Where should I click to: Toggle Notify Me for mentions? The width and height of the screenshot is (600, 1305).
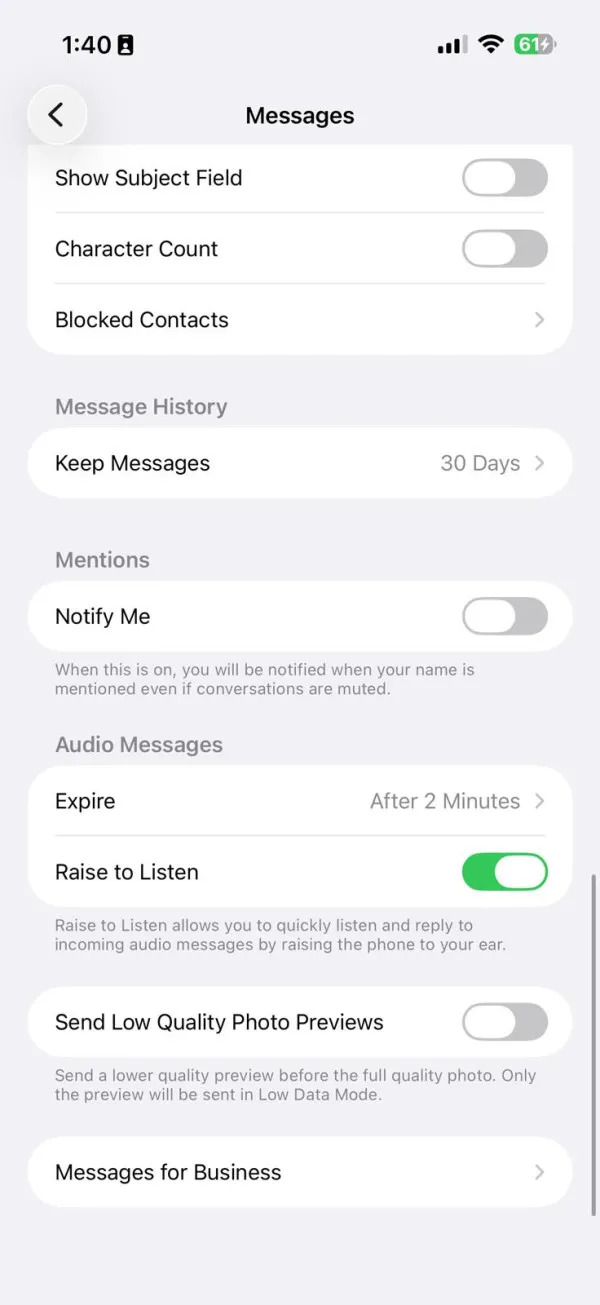coord(504,616)
